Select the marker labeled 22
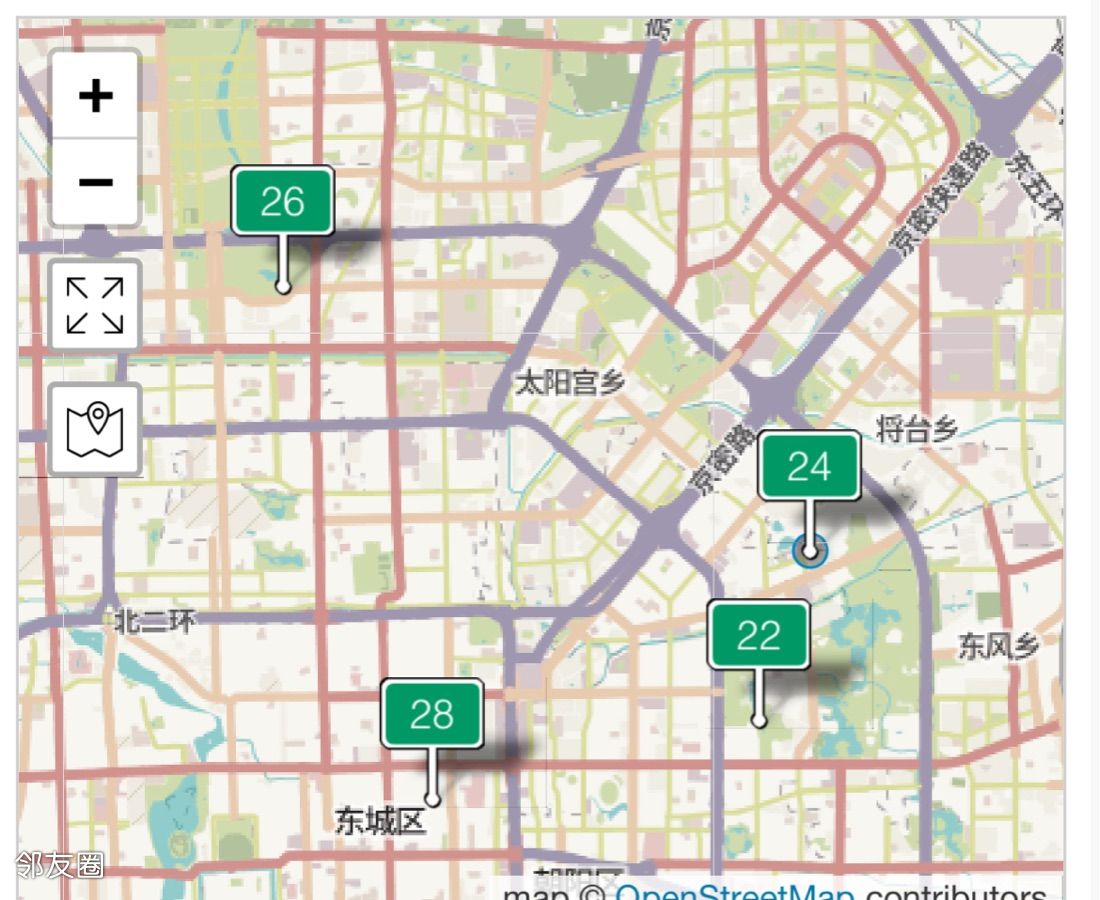Screen dimensions: 1100x900 (758, 635)
